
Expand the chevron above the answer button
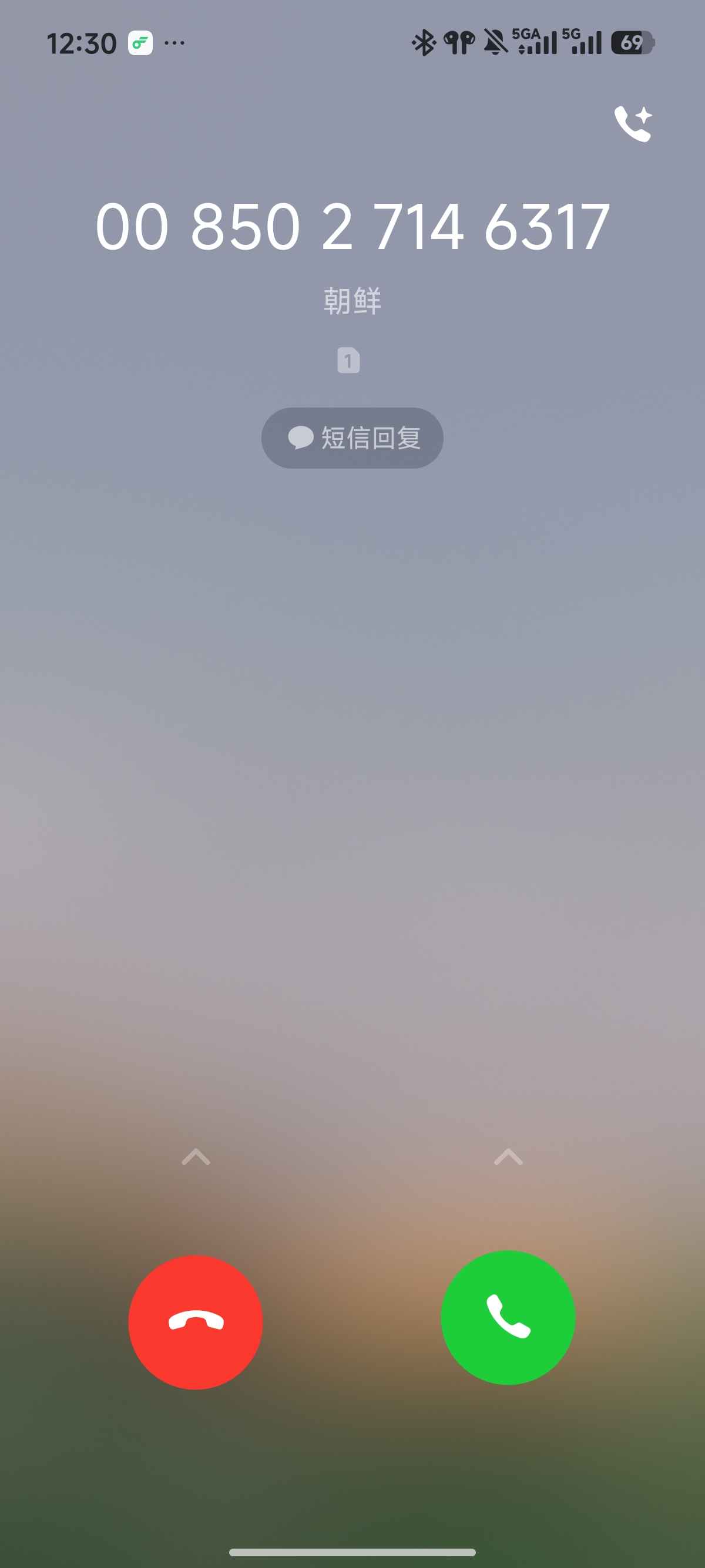point(508,1156)
